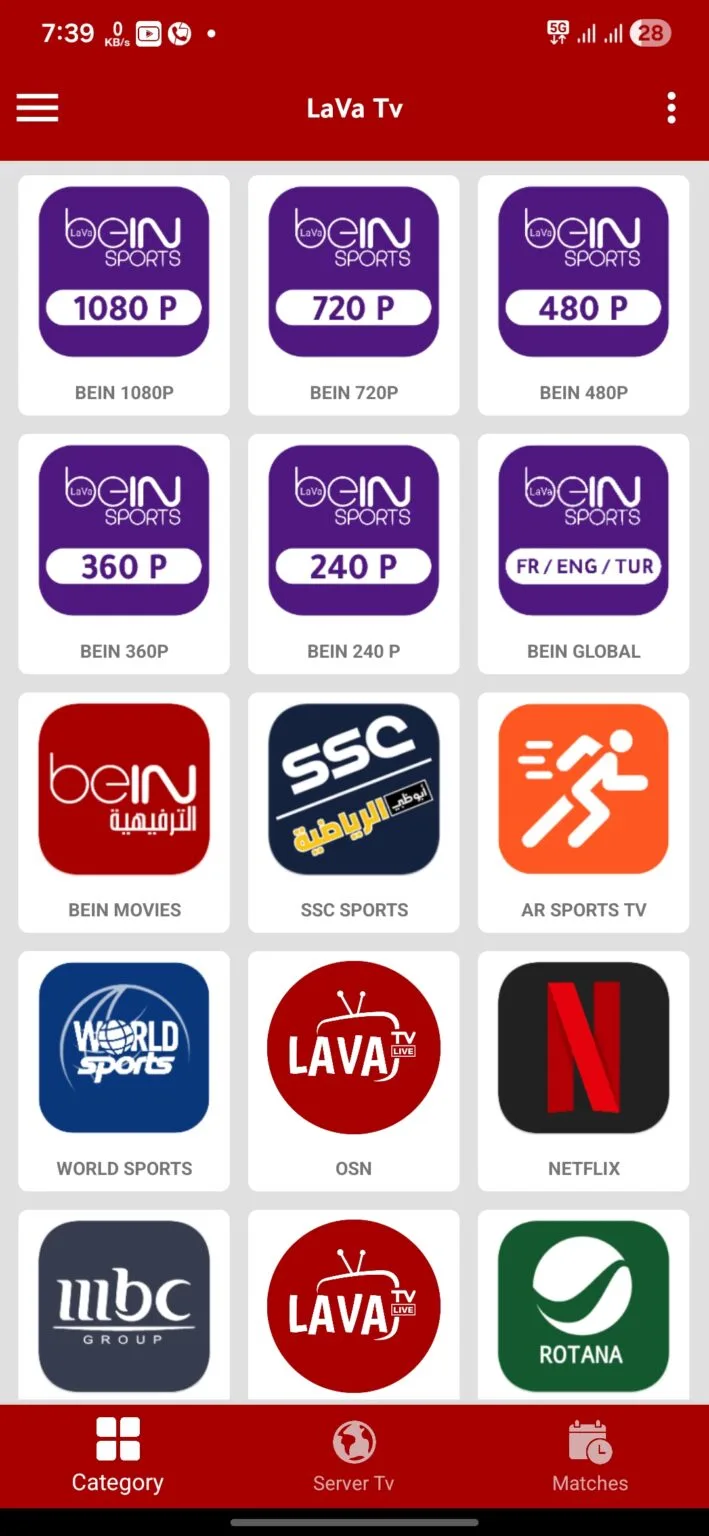Open the three-dot overflow menu
Screen dimensions: 709x1536
click(x=671, y=108)
